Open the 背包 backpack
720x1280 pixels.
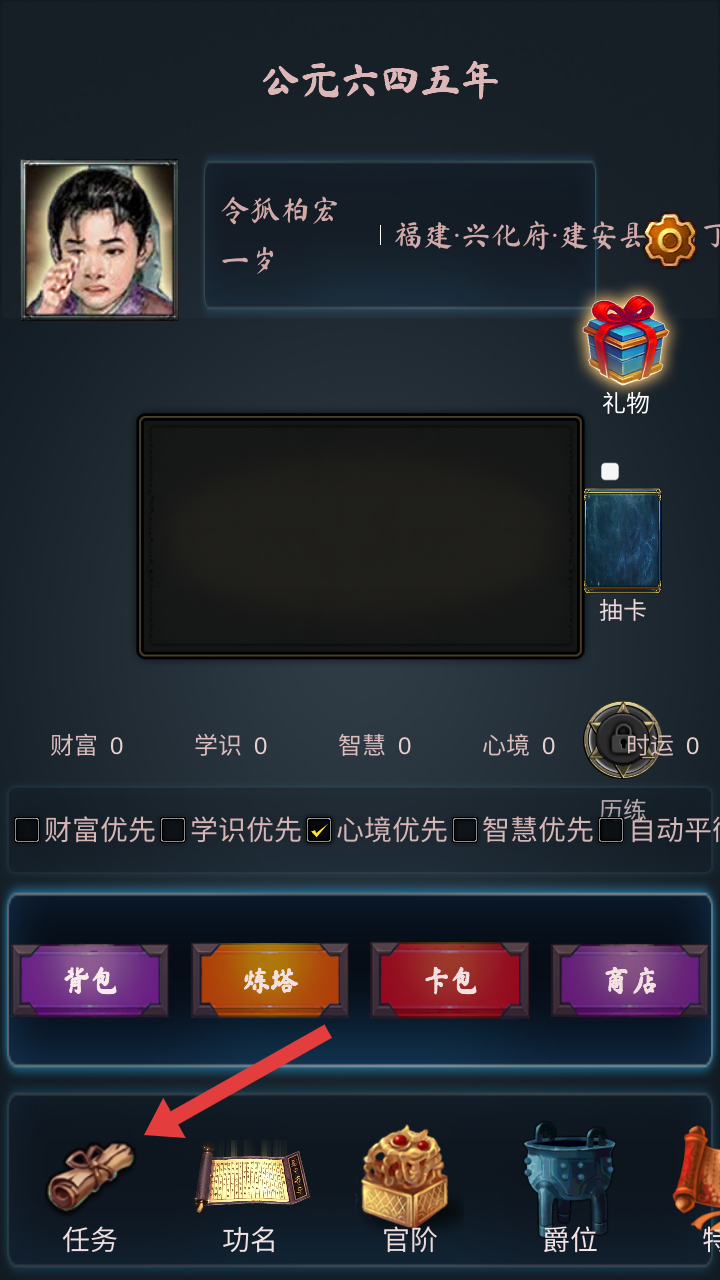coord(90,980)
